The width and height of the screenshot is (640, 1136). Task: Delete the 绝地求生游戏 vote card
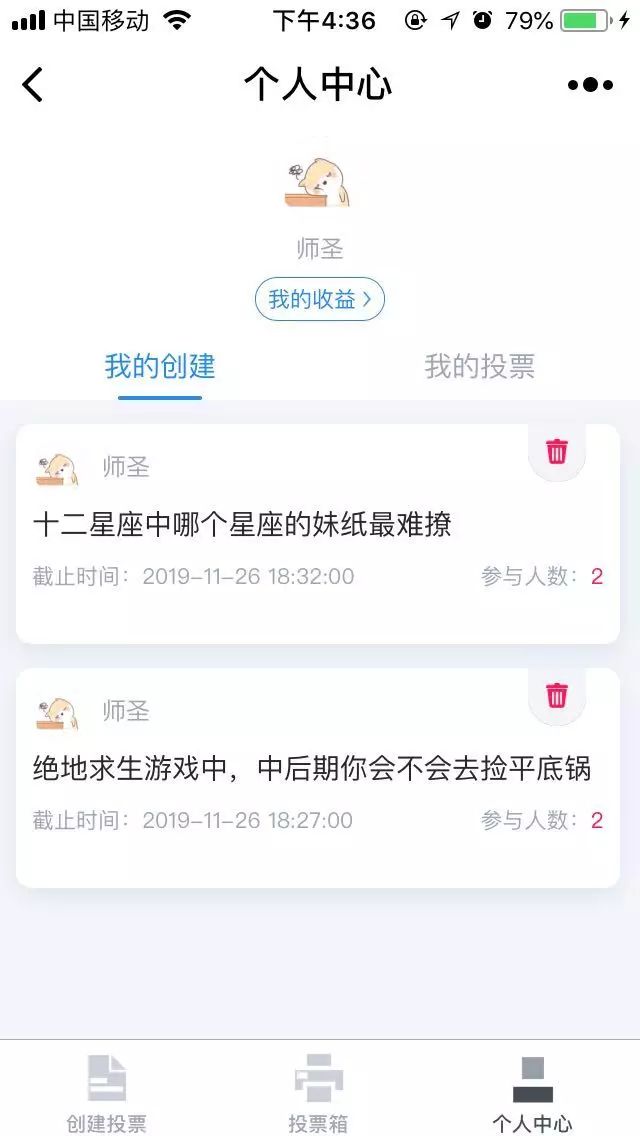557,695
